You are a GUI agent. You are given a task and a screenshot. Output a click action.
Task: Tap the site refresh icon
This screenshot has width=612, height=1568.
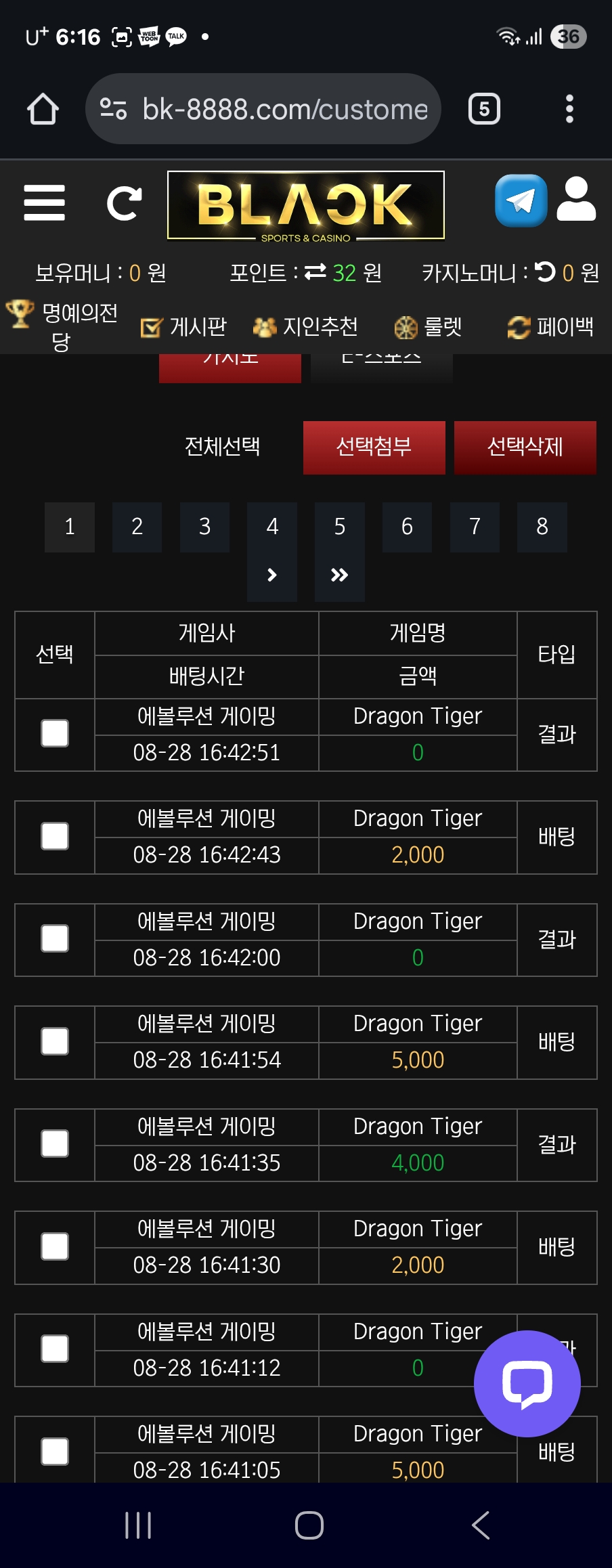[125, 202]
